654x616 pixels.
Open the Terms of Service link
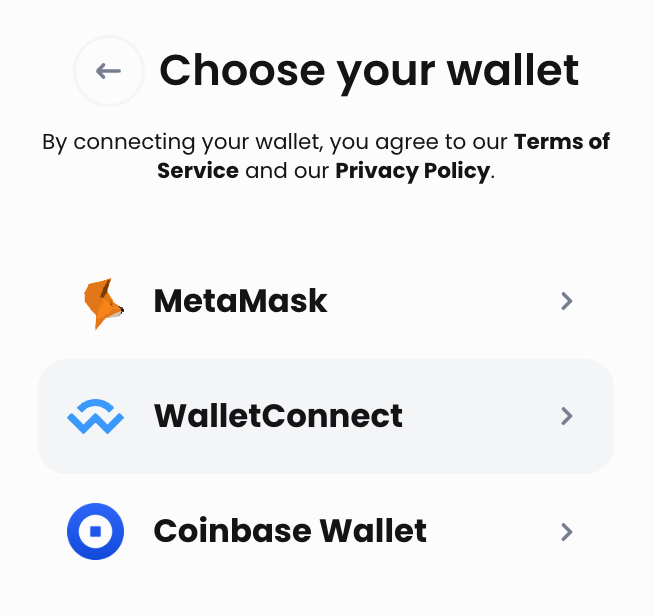[x=561, y=142]
